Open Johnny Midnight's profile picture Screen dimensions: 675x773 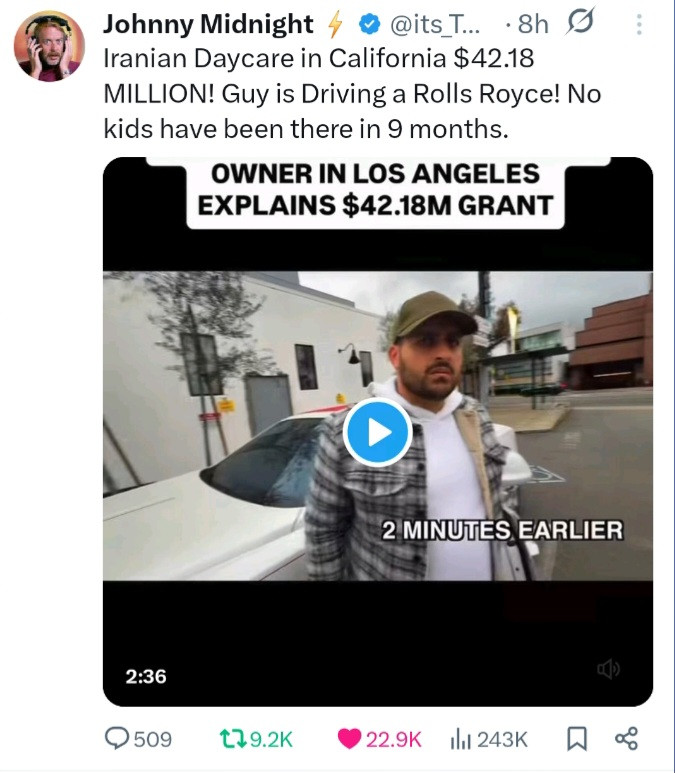49,46
